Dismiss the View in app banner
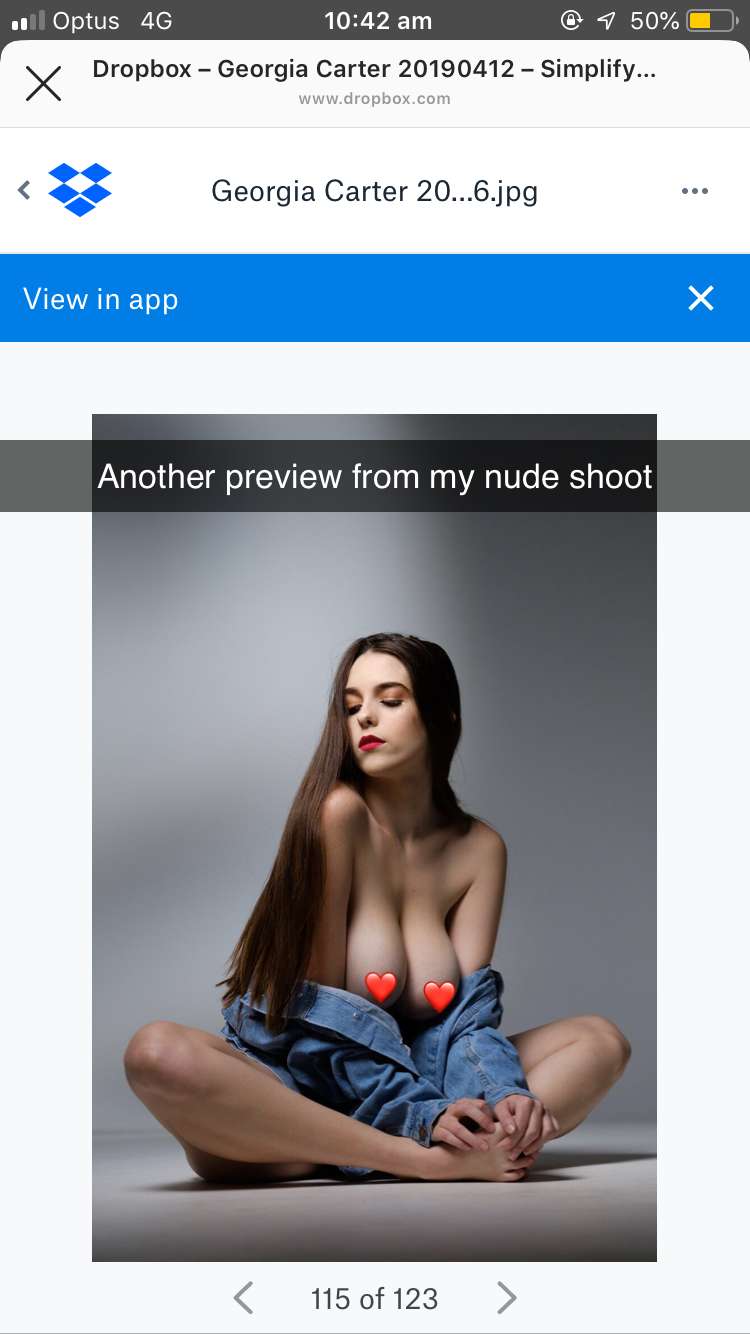Viewport: 750px width, 1334px height. (701, 298)
